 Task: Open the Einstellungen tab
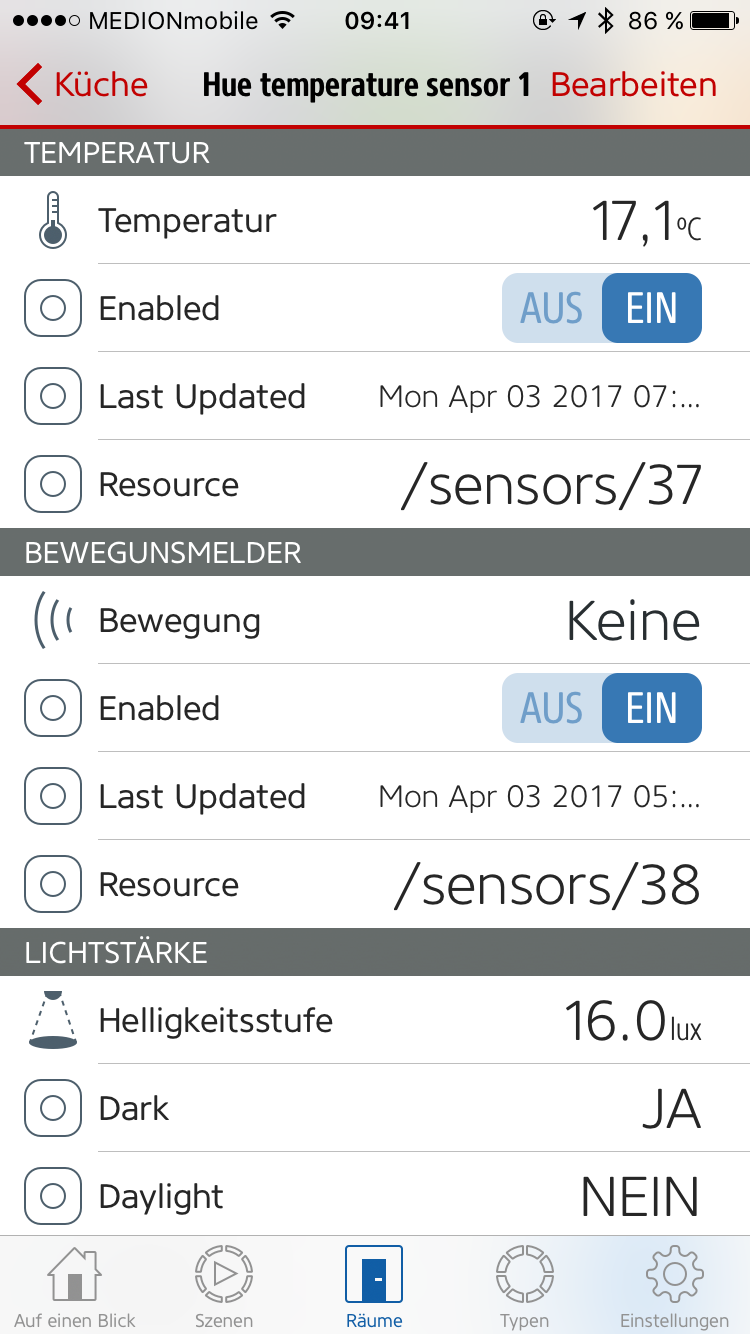674,1287
